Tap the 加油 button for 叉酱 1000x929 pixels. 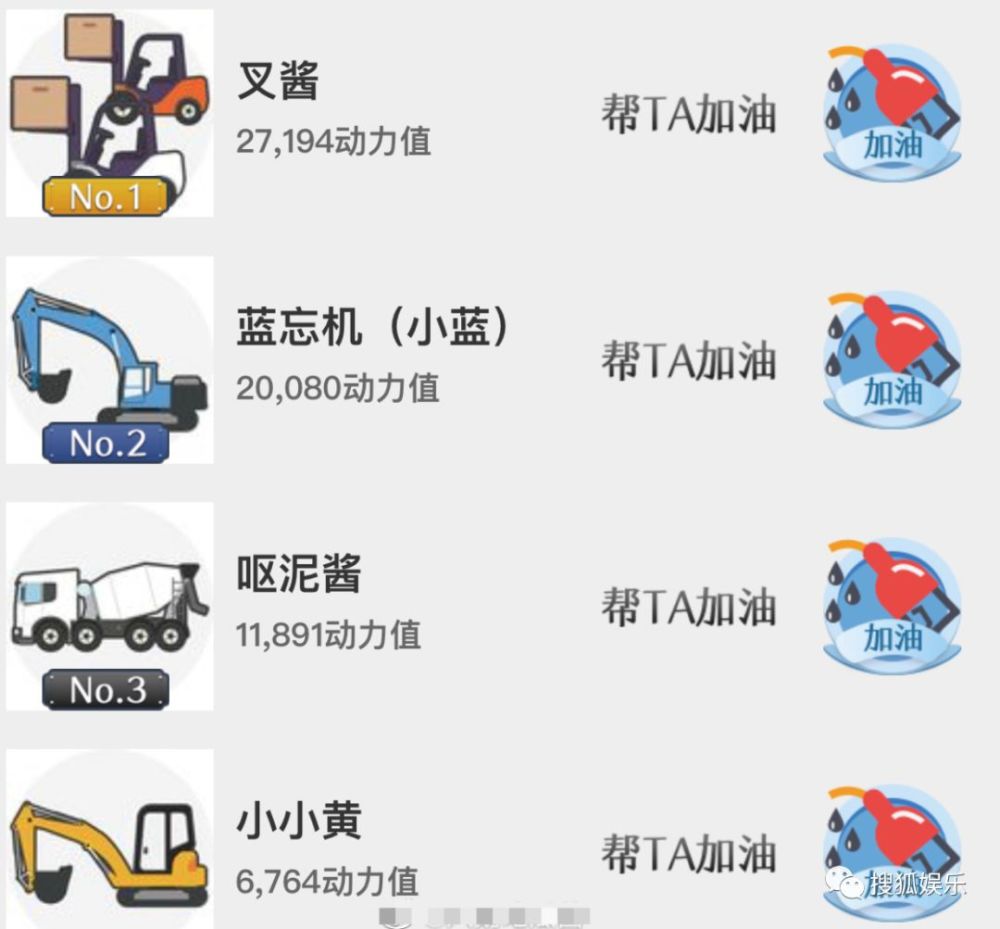[x=892, y=112]
